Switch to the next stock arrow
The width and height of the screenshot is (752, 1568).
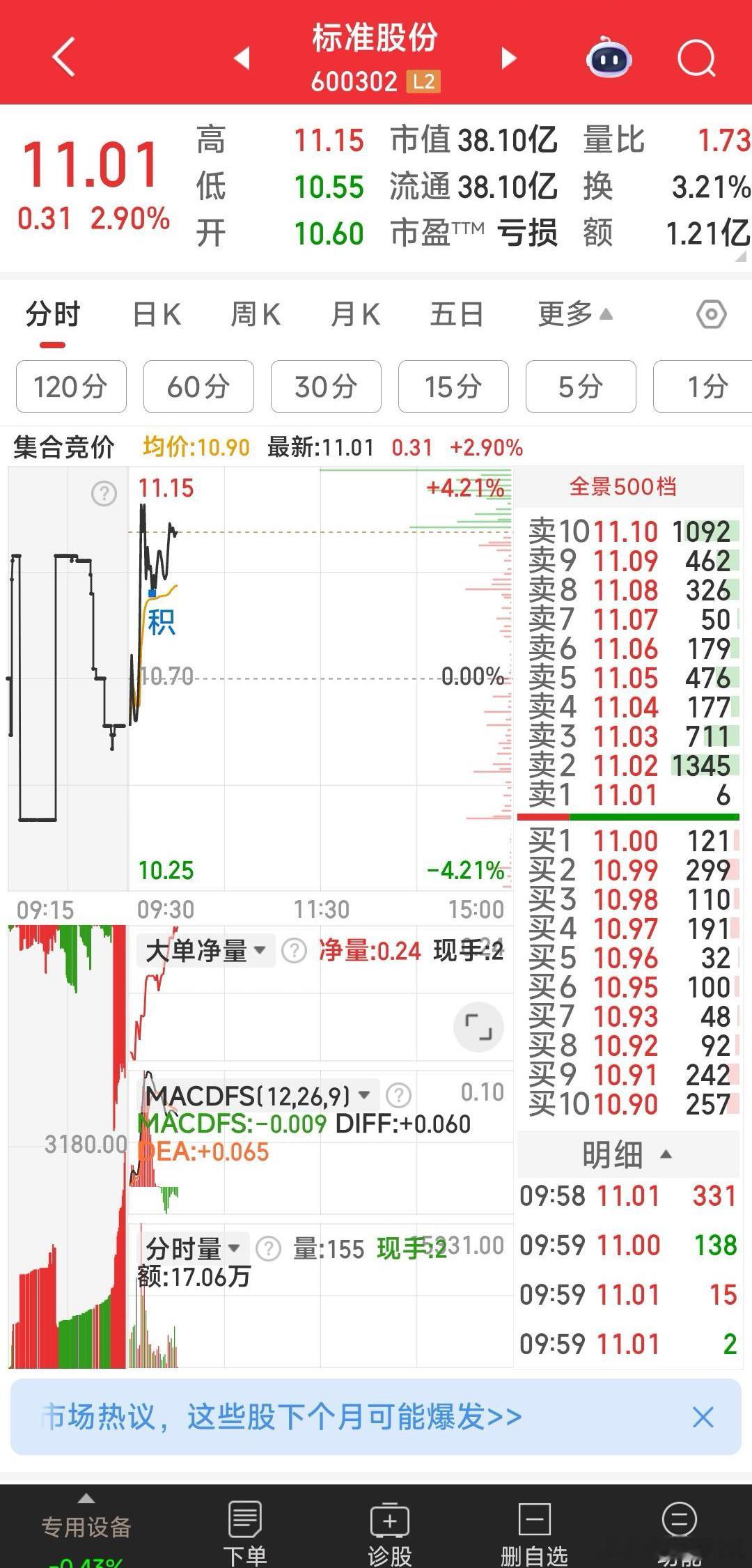pos(508,59)
